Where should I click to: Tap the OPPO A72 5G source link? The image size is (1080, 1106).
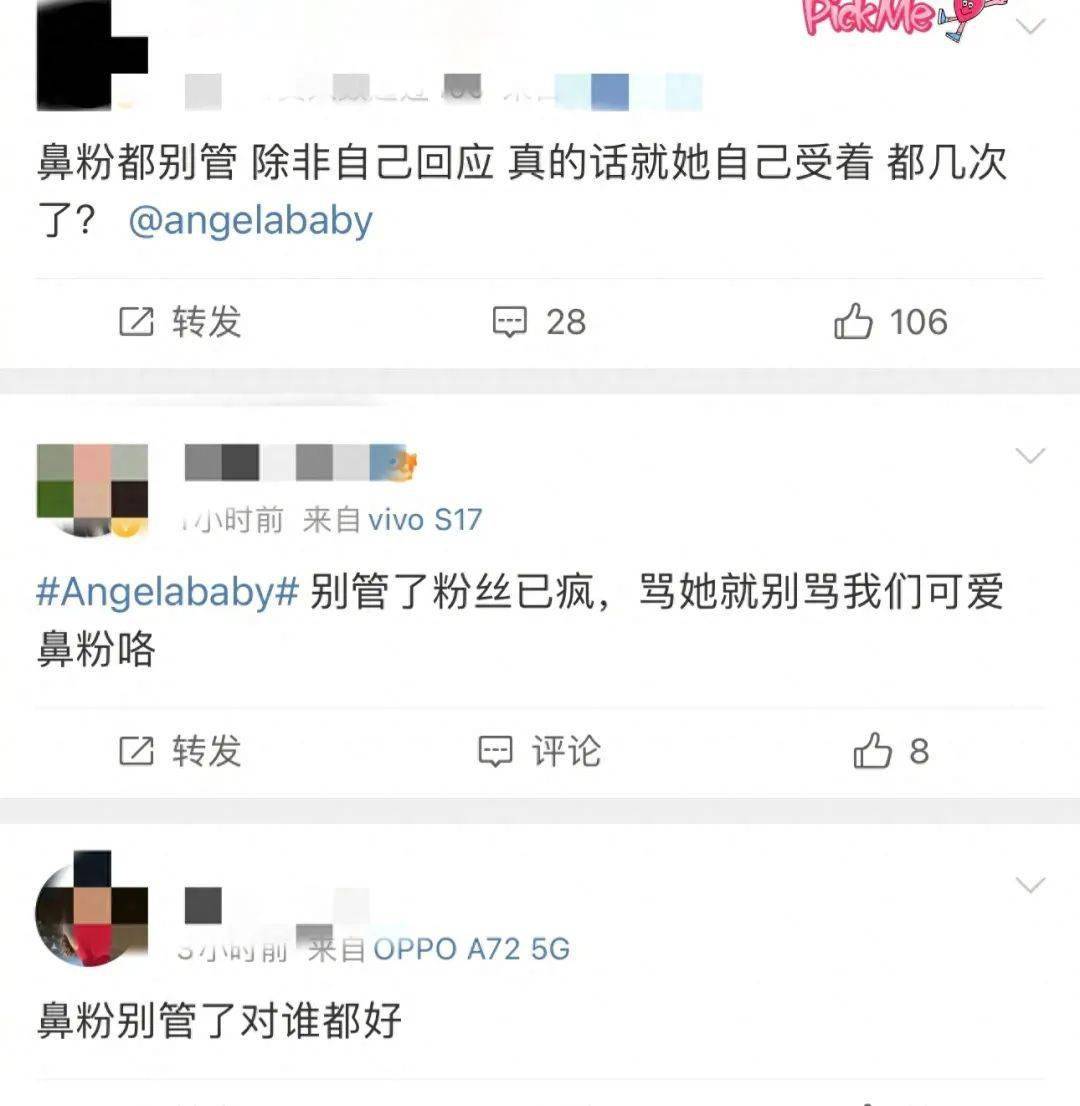(x=471, y=949)
